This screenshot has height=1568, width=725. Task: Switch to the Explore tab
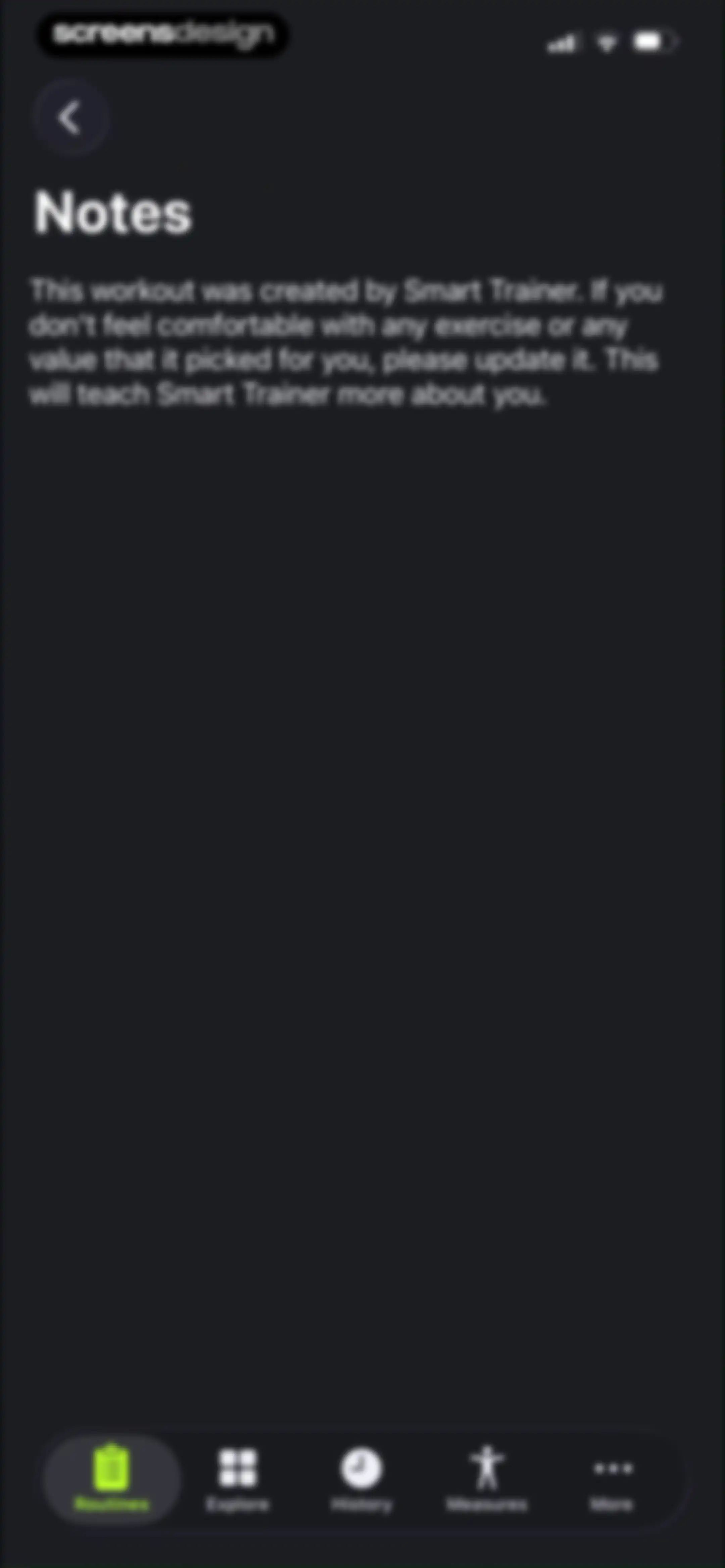click(237, 1479)
